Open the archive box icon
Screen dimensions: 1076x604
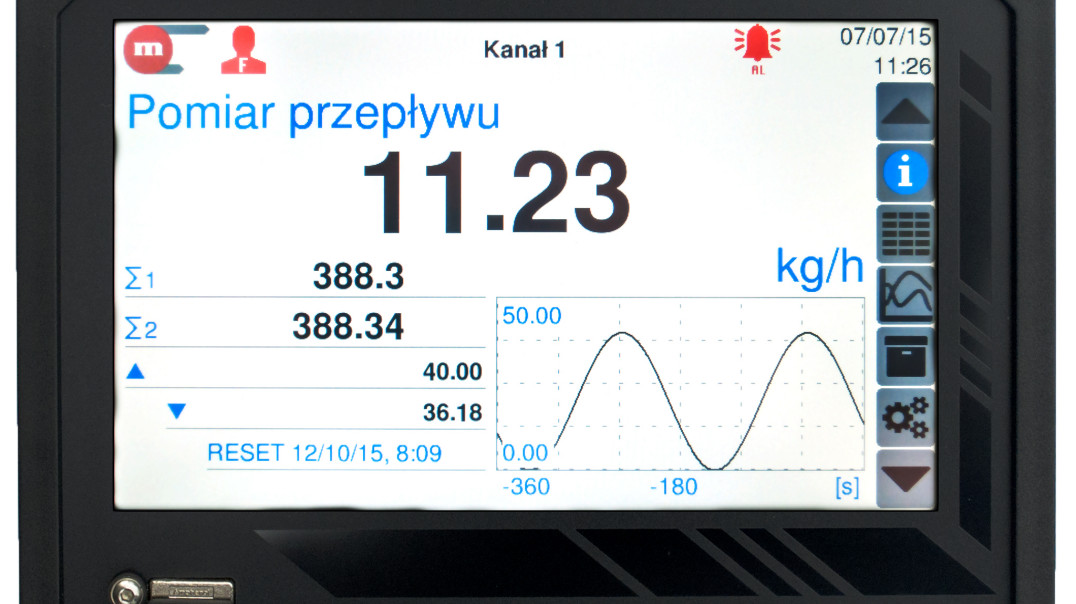coord(905,357)
